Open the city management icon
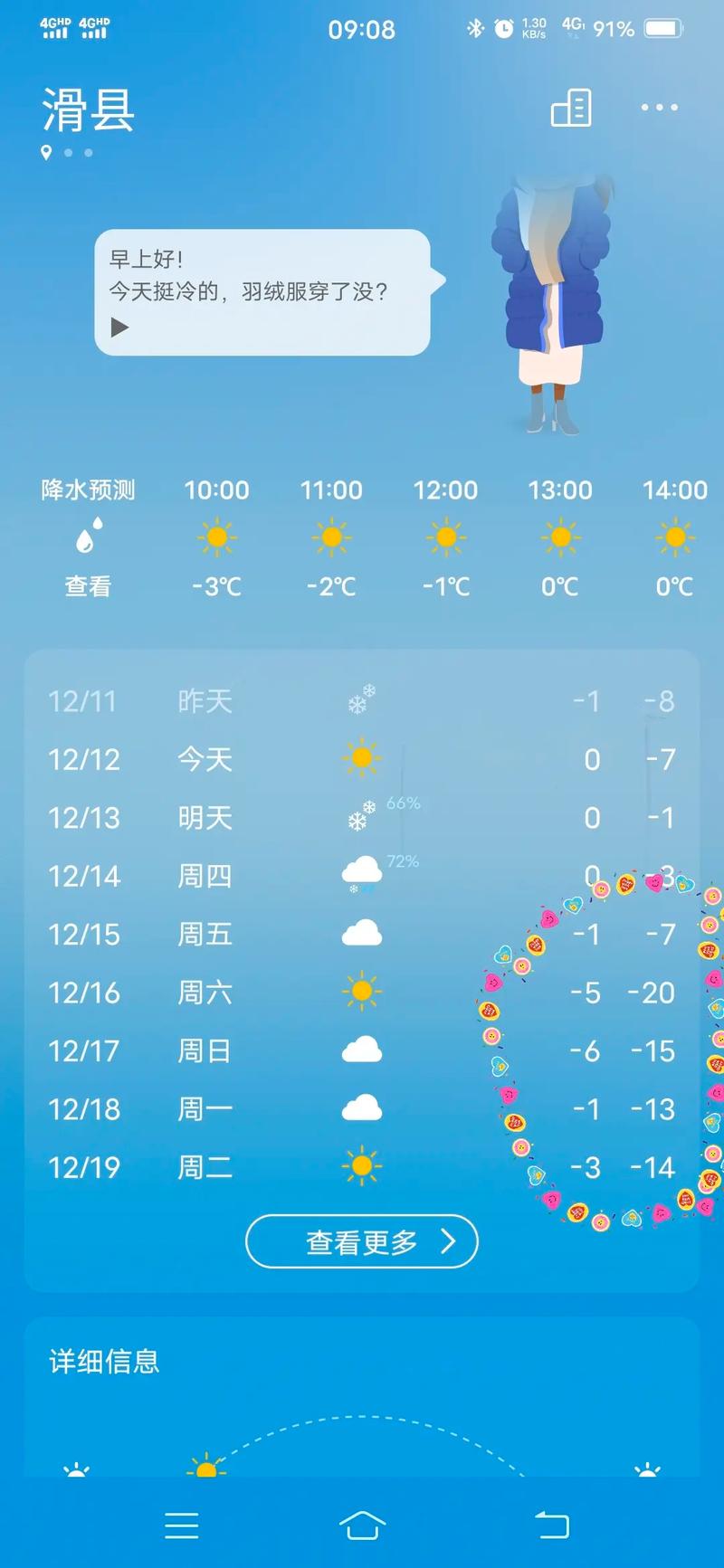724x1568 pixels. 571,109
